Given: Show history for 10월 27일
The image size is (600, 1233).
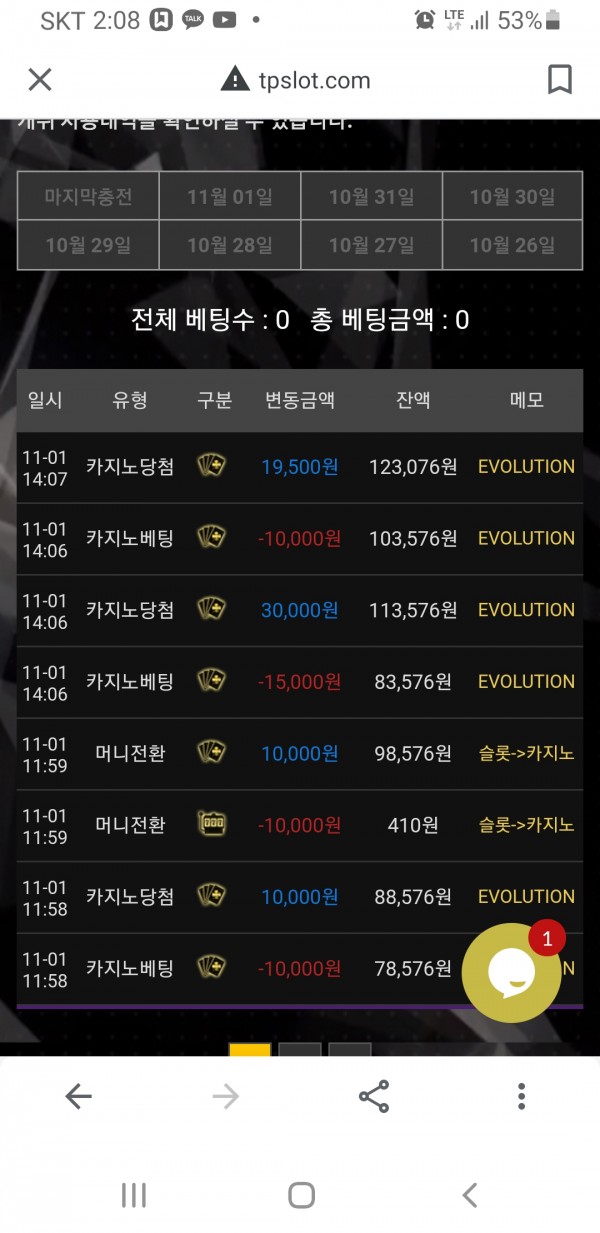Looking at the screenshot, I should [x=371, y=245].
